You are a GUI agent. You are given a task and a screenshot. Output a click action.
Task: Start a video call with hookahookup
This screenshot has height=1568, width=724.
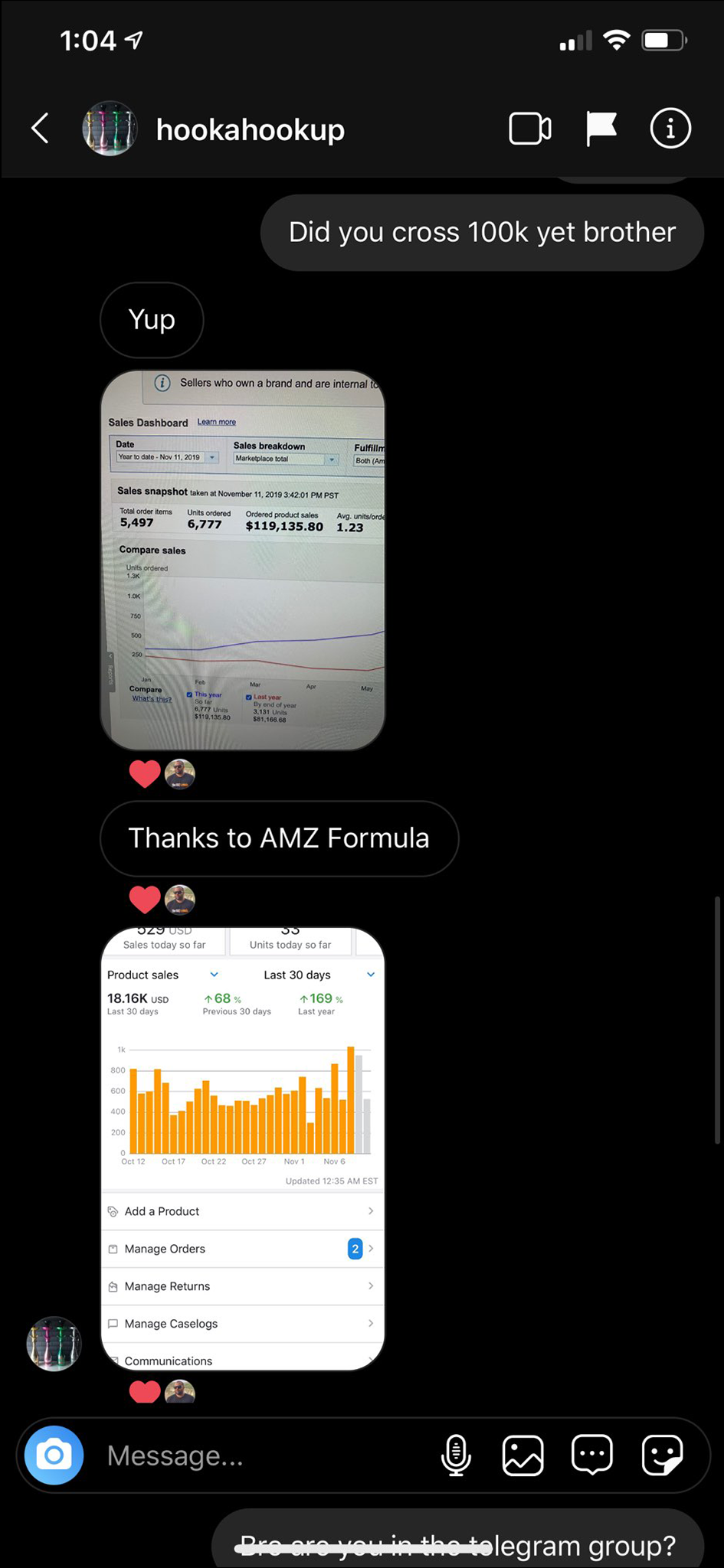pos(529,129)
